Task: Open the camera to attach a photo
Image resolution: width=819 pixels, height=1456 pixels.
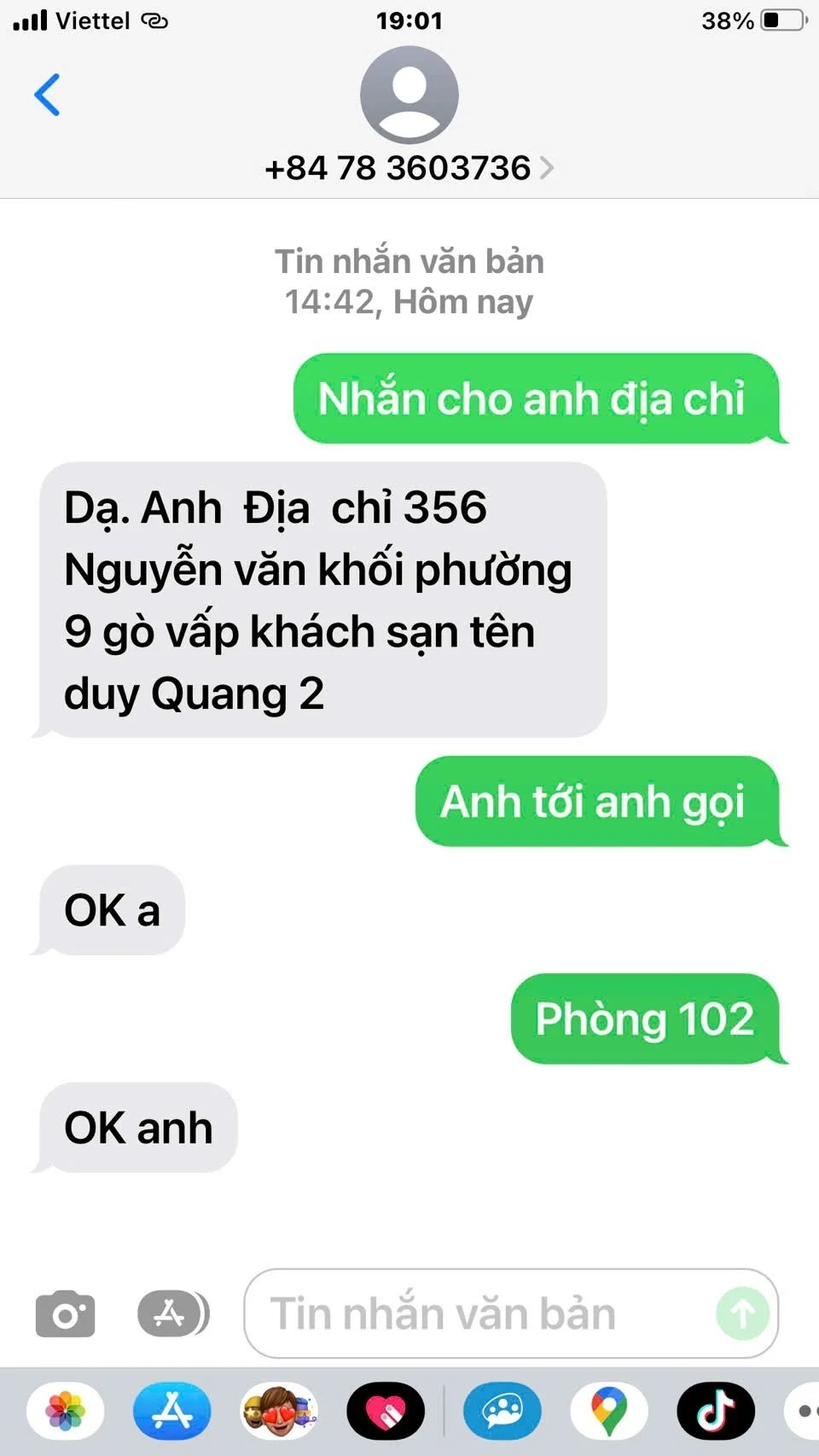Action: (x=65, y=1314)
